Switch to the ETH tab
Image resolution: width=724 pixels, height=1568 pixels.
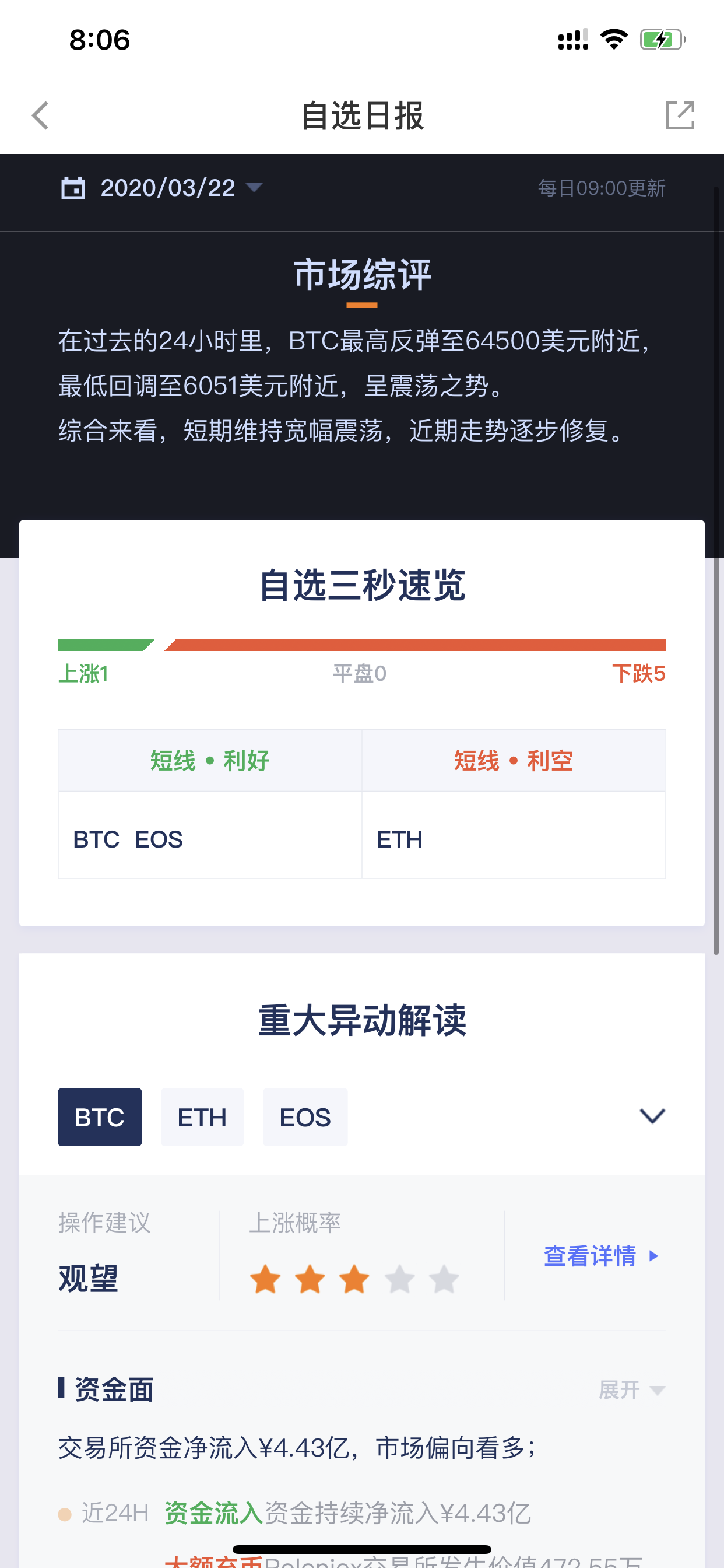click(x=202, y=1117)
